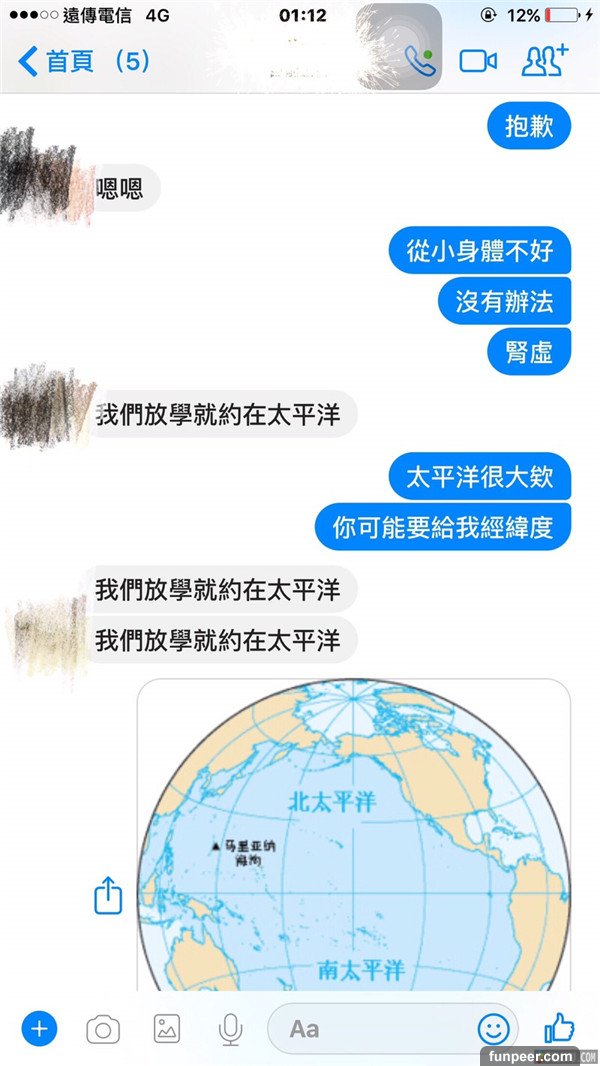Screen dimensions: 600x1066
Task: Open more options plus button
Action: coord(39,1028)
